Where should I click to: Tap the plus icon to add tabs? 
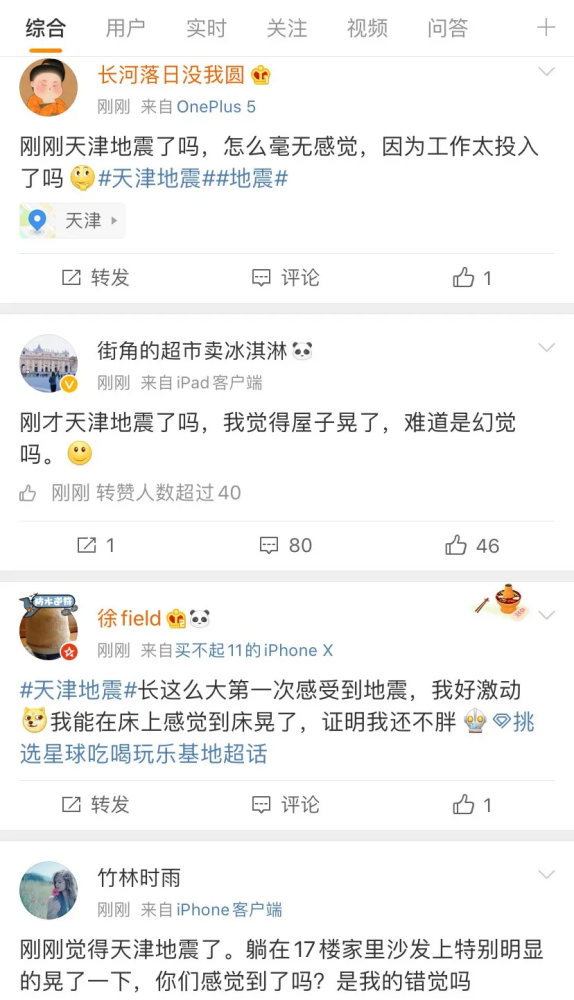(x=545, y=27)
